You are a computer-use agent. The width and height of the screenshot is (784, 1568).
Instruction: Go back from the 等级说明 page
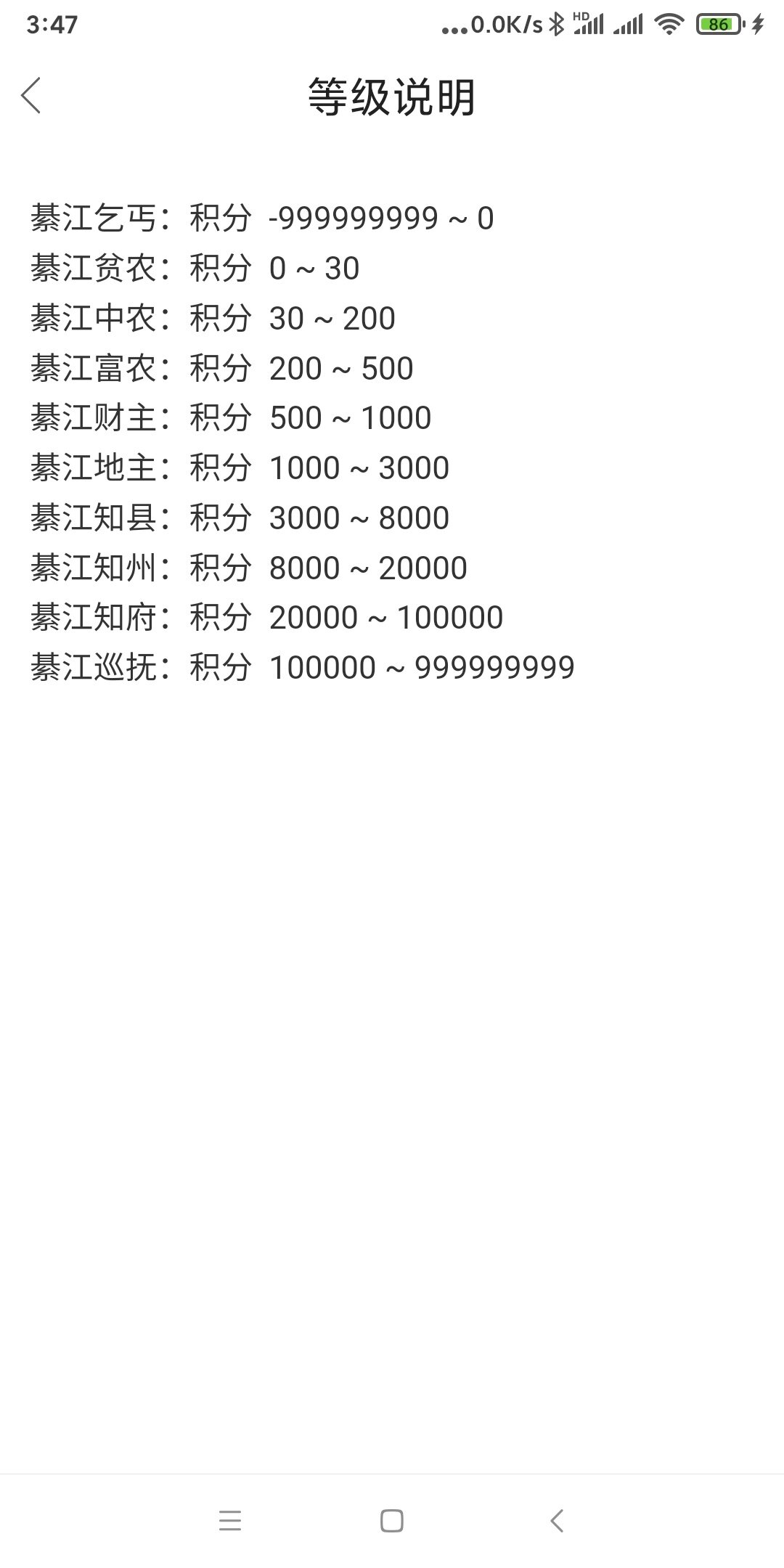click(31, 96)
